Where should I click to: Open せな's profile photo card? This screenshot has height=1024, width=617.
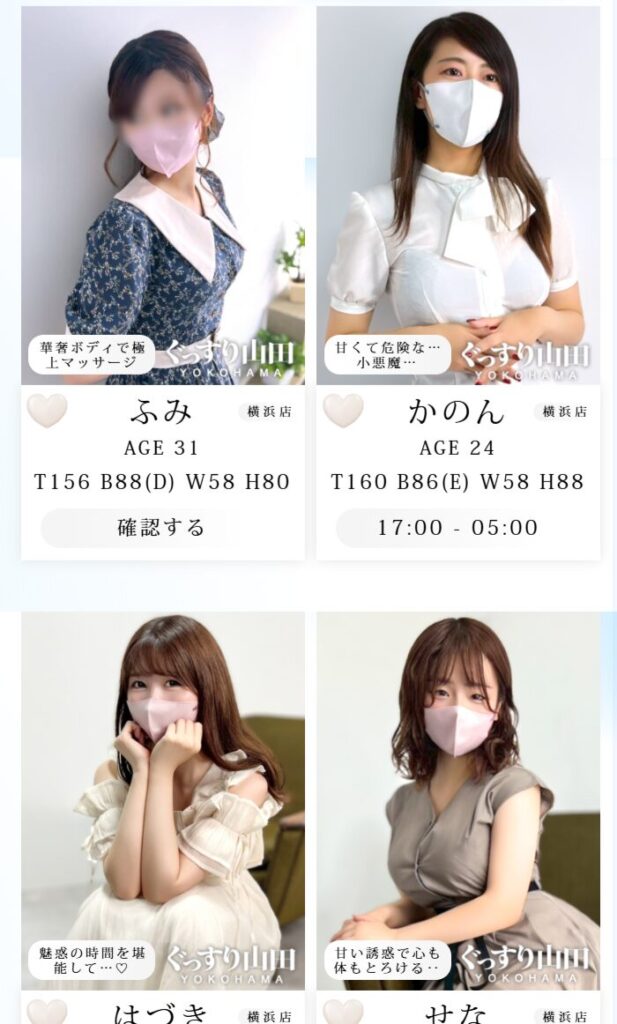pos(458,800)
